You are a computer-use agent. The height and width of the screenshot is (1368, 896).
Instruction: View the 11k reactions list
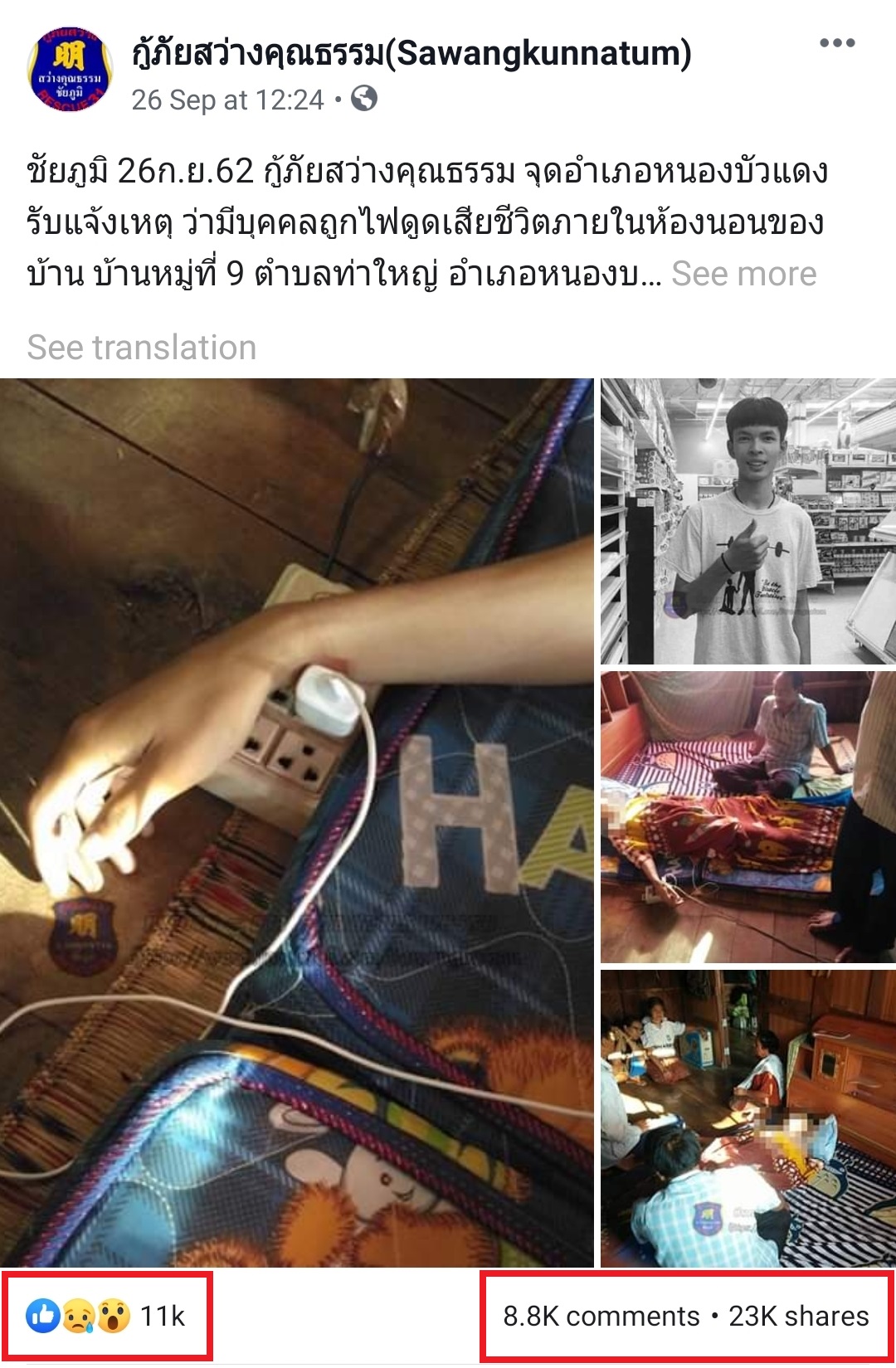tap(107, 1316)
